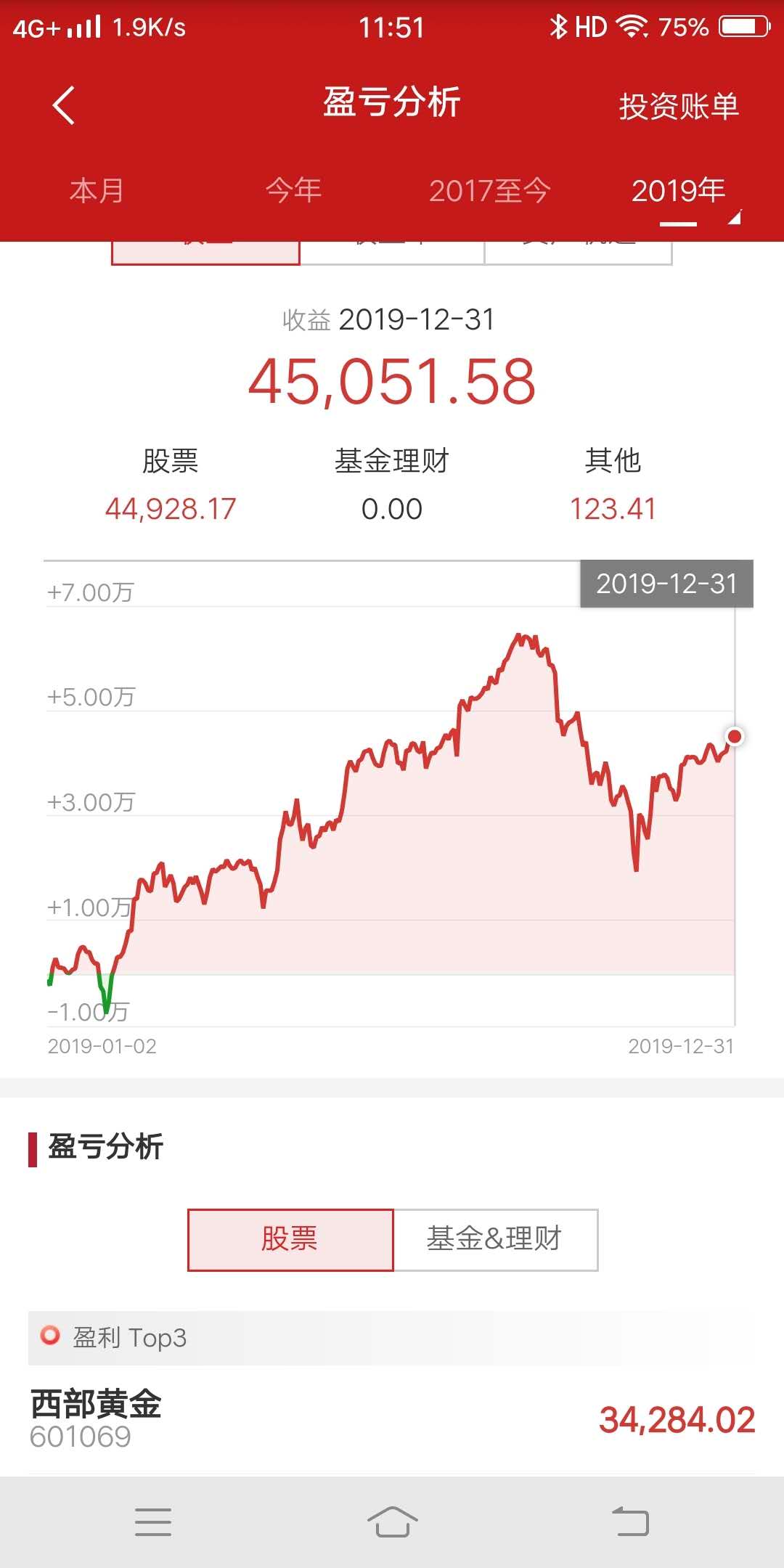Go back using the top-left arrow
Screen dimensions: 784x1568
click(64, 105)
